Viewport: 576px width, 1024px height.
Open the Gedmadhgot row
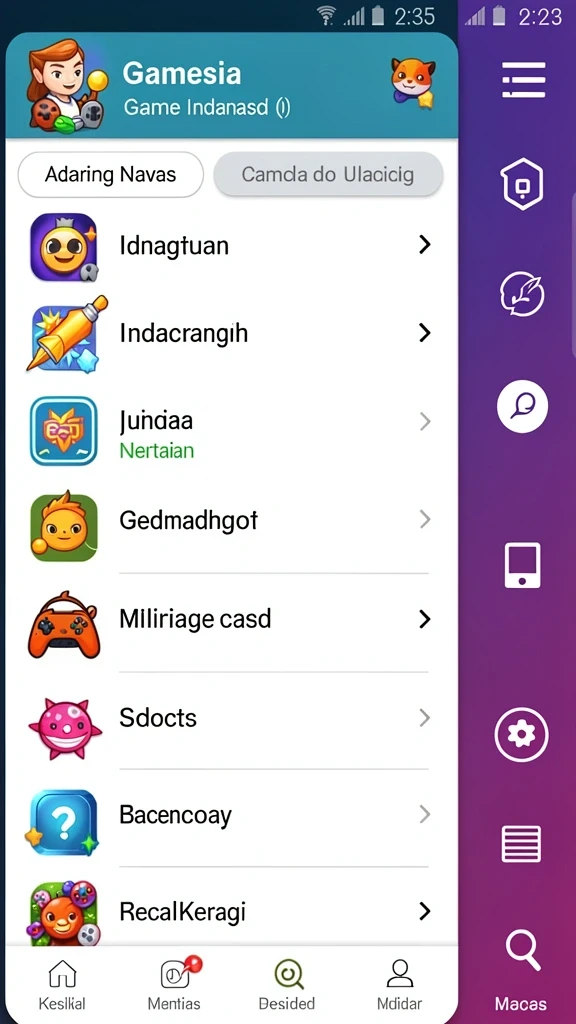231,520
